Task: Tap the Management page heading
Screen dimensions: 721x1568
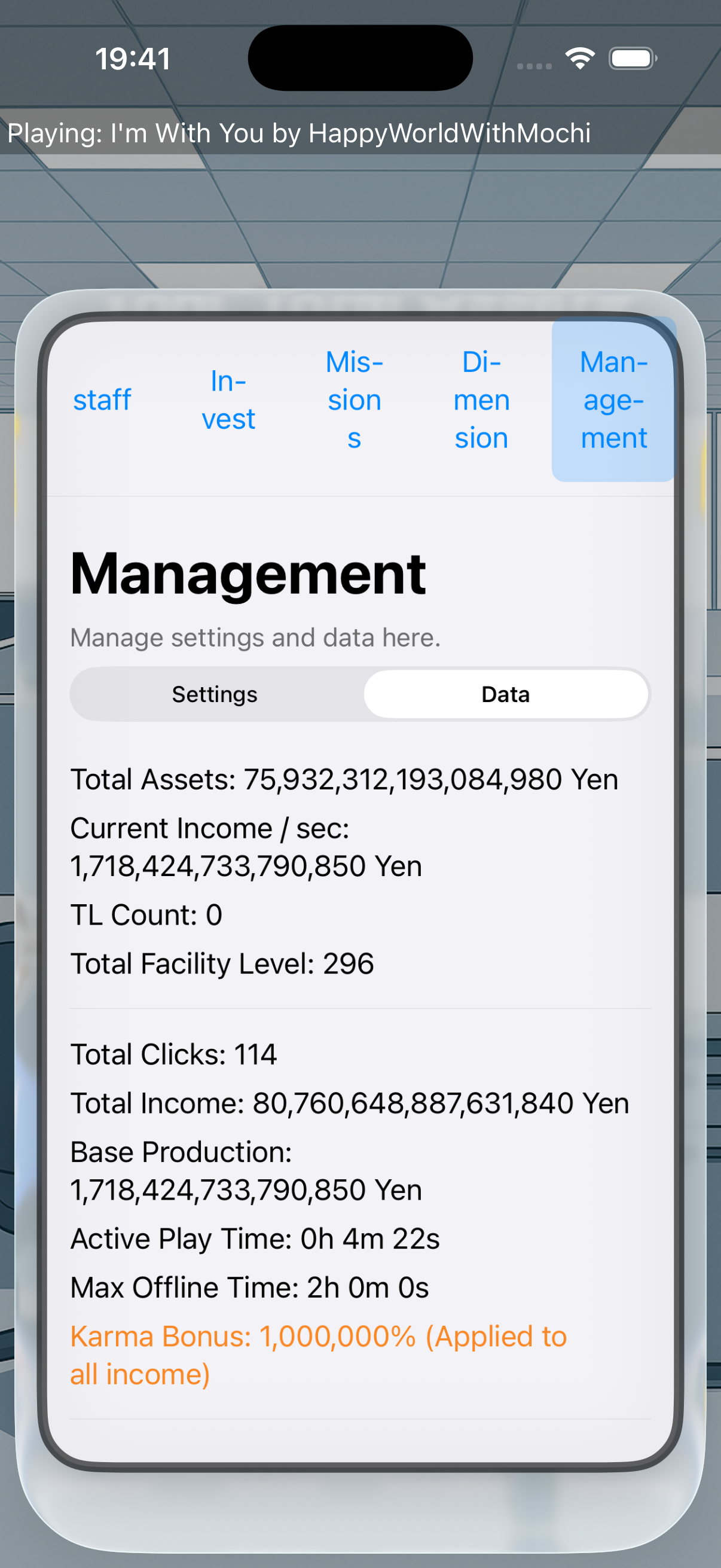Action: 248,573
